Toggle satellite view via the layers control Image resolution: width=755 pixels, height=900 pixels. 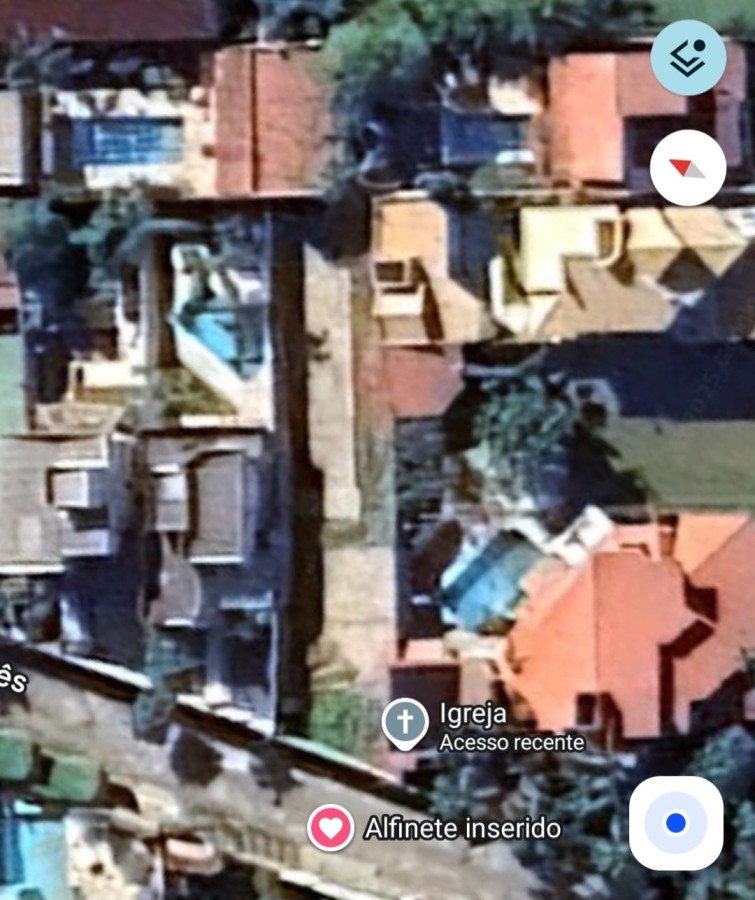click(x=687, y=57)
